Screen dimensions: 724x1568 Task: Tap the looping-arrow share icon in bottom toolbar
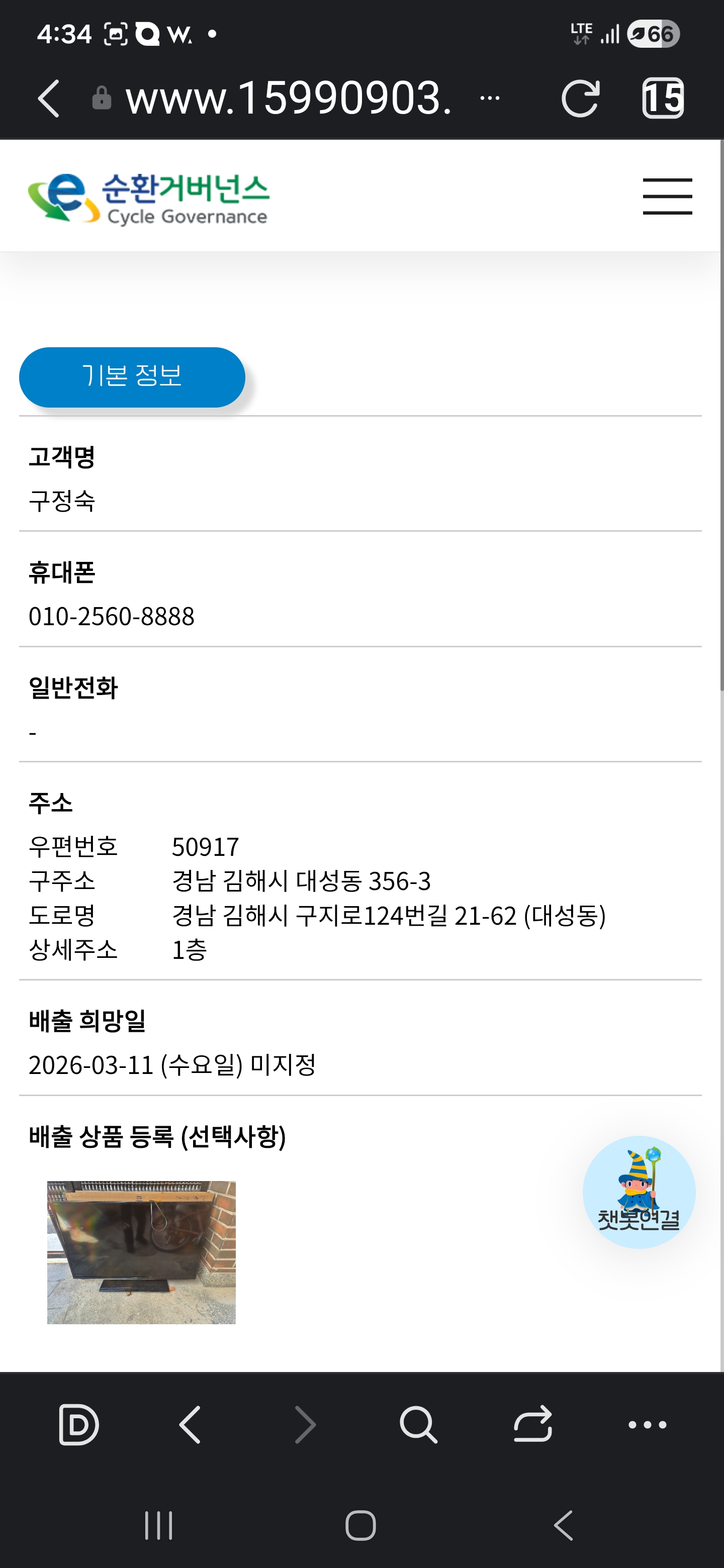coord(533,1424)
